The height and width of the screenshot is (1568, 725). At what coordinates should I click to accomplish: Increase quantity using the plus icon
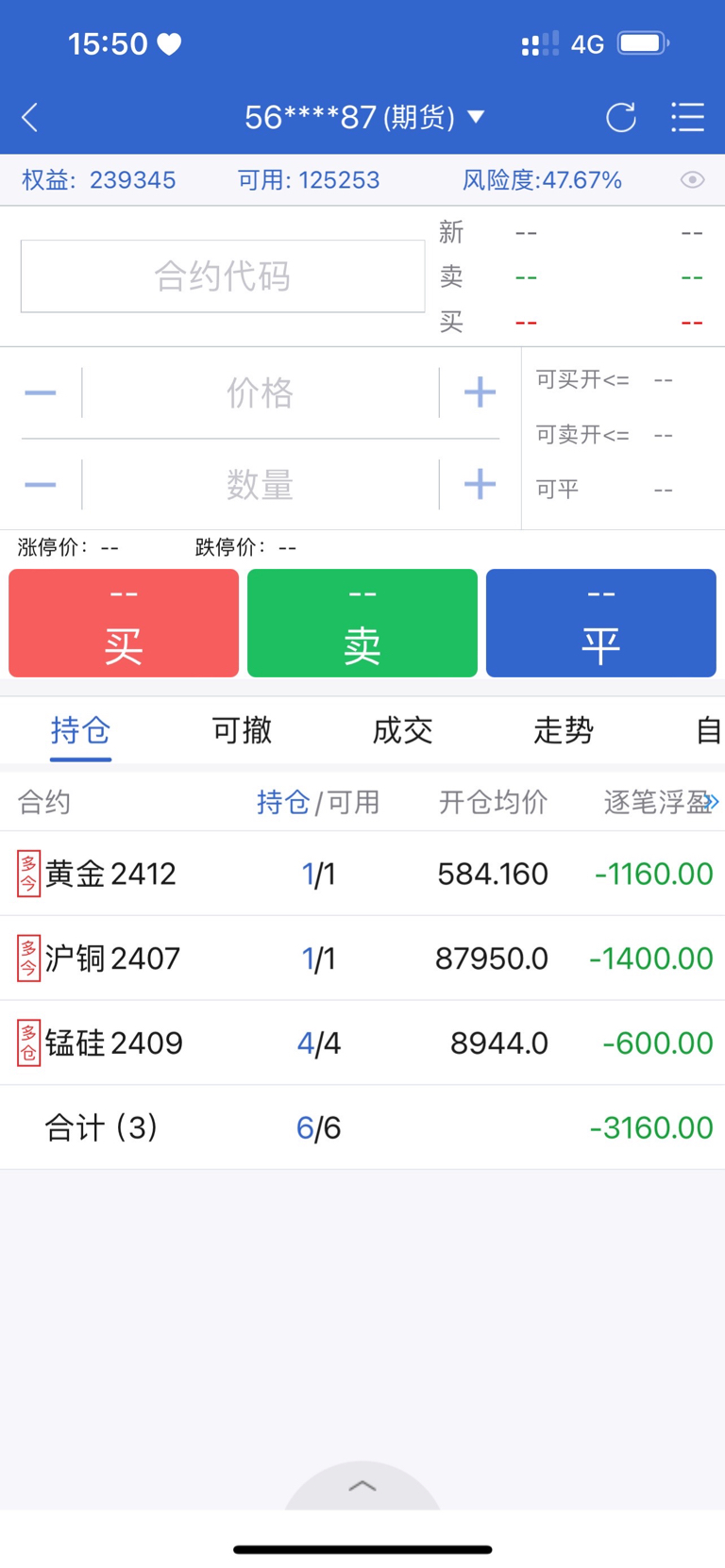click(479, 484)
